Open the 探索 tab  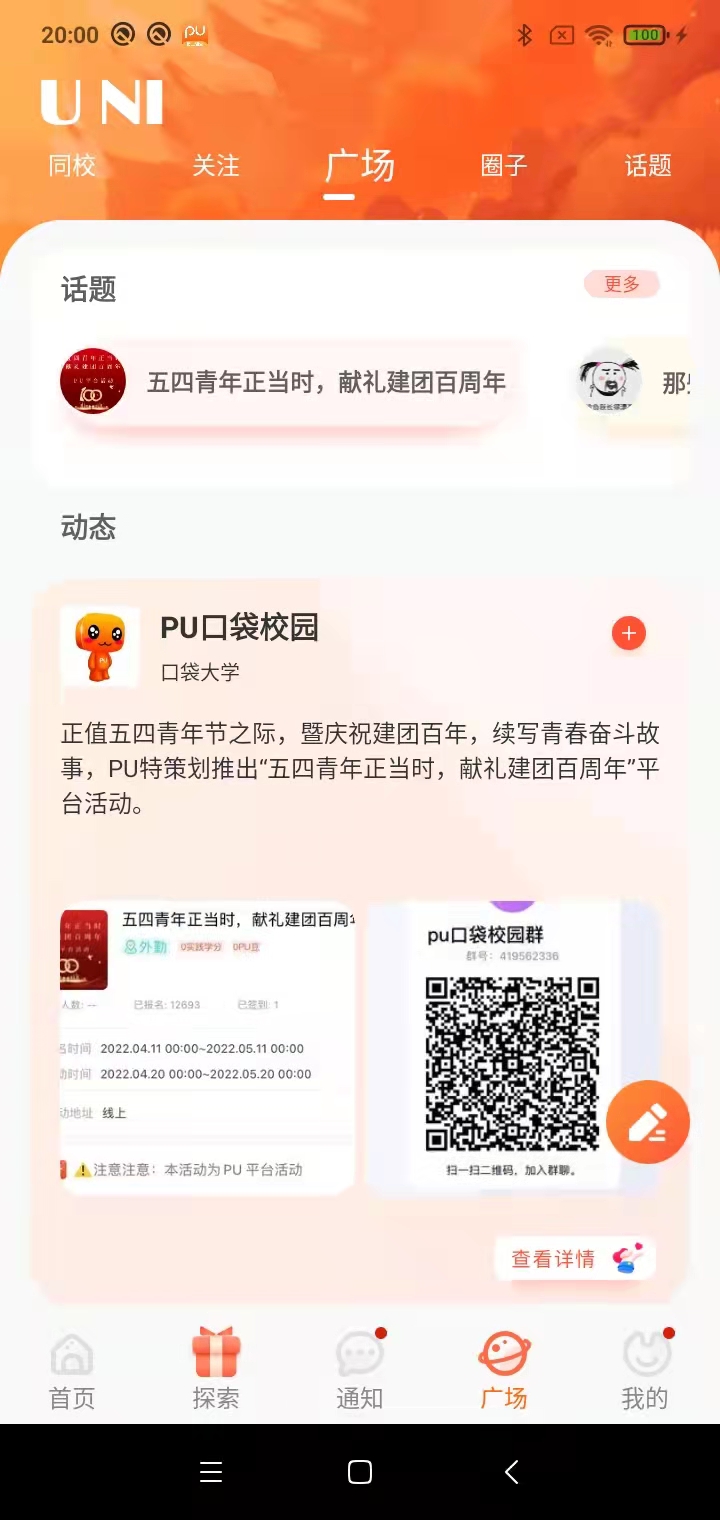(216, 1371)
